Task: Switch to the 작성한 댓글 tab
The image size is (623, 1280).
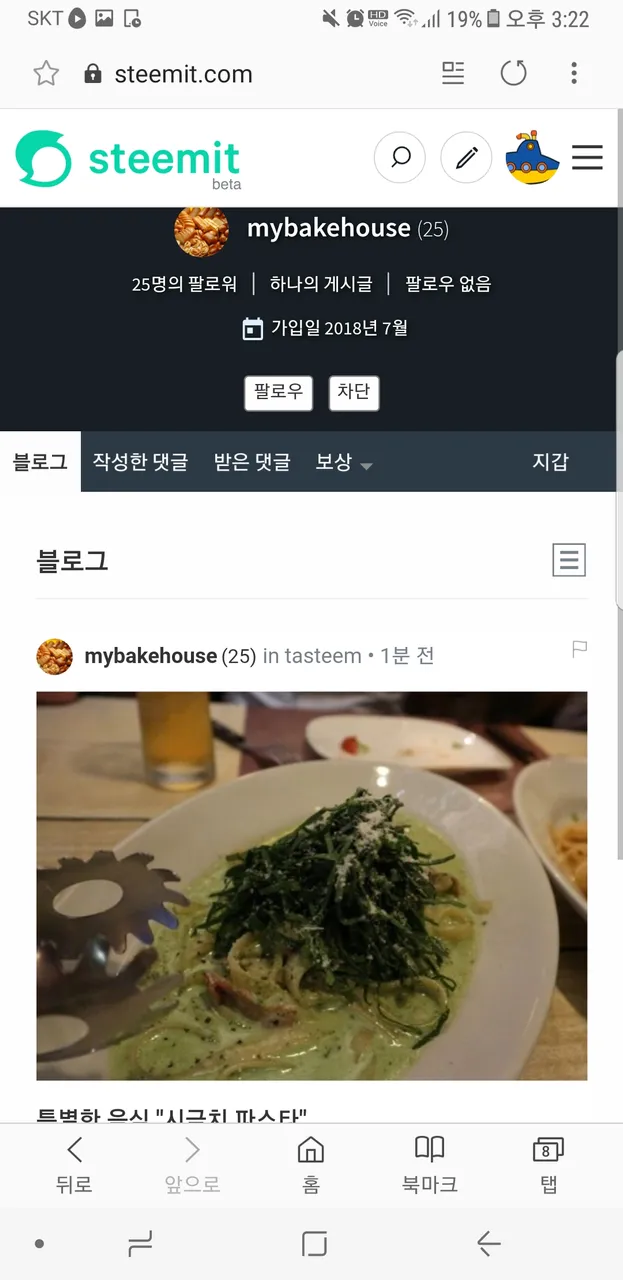Action: coord(140,462)
